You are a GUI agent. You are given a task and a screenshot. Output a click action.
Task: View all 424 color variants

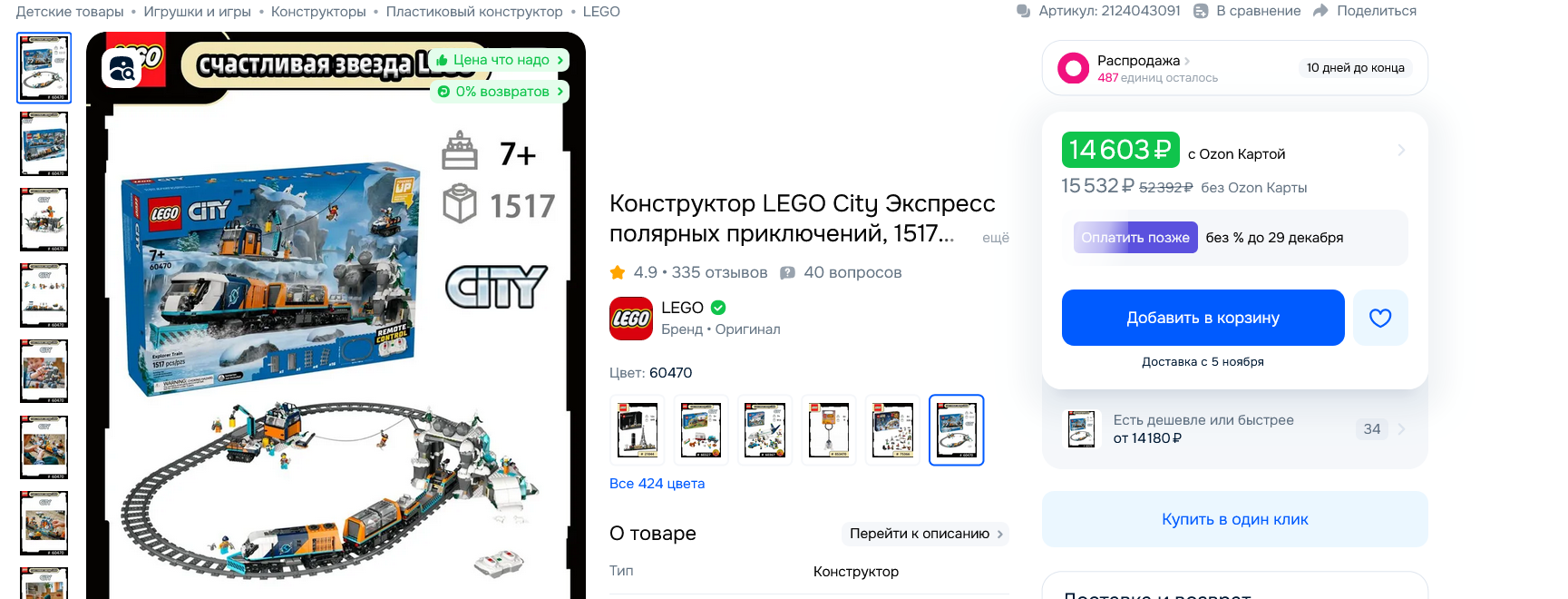[657, 484]
